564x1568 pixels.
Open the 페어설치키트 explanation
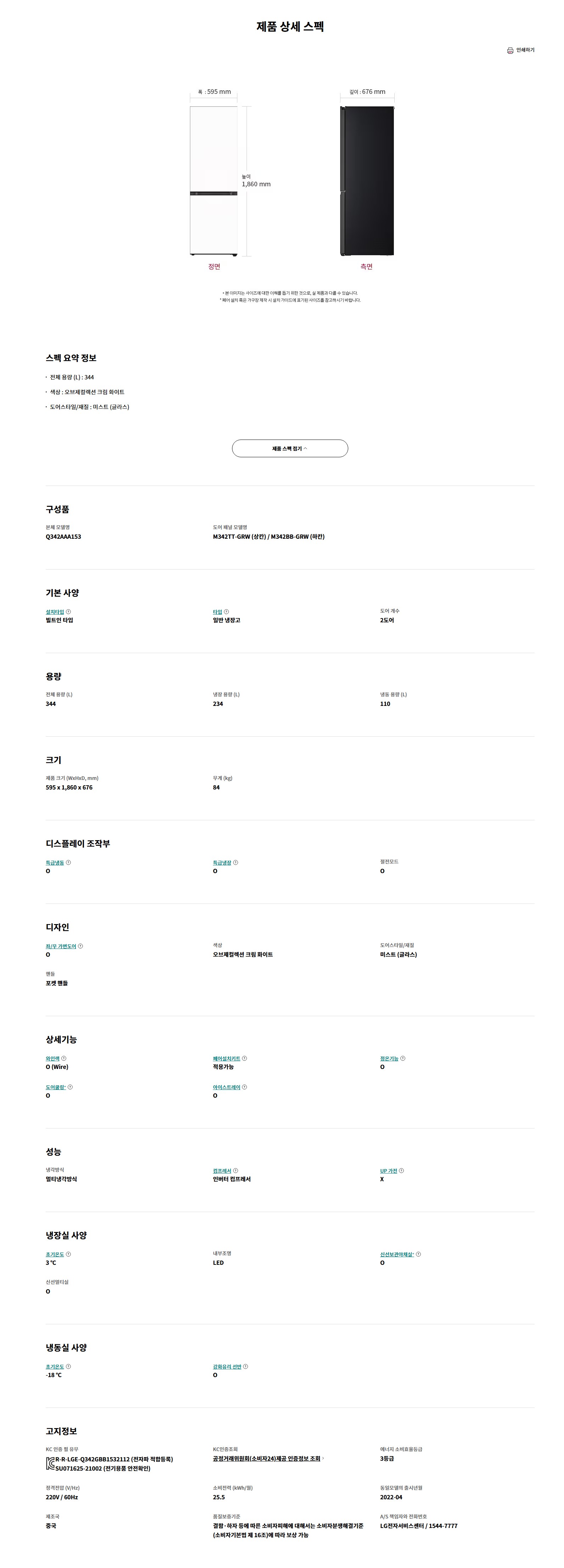[227, 1059]
